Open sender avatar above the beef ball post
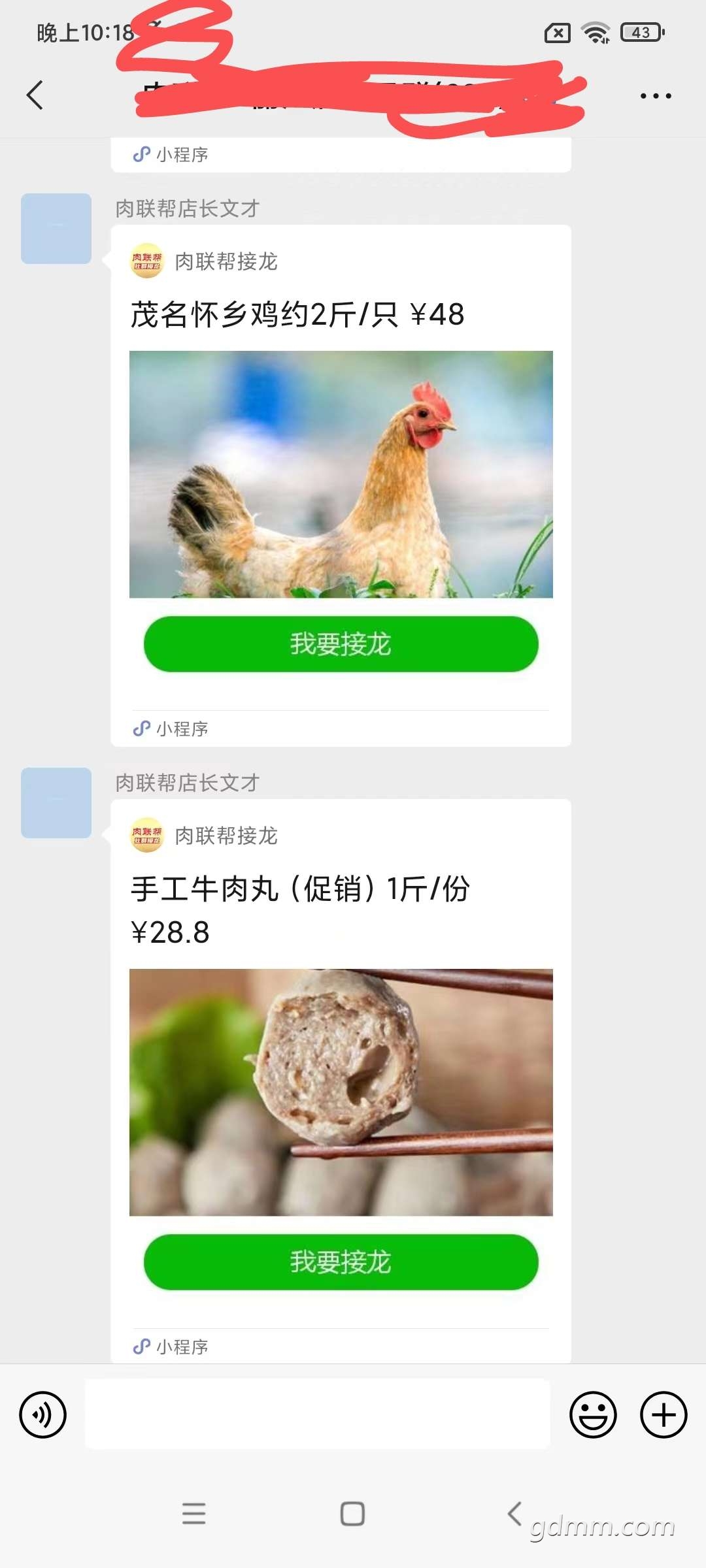The width and height of the screenshot is (706, 1568). (x=56, y=803)
